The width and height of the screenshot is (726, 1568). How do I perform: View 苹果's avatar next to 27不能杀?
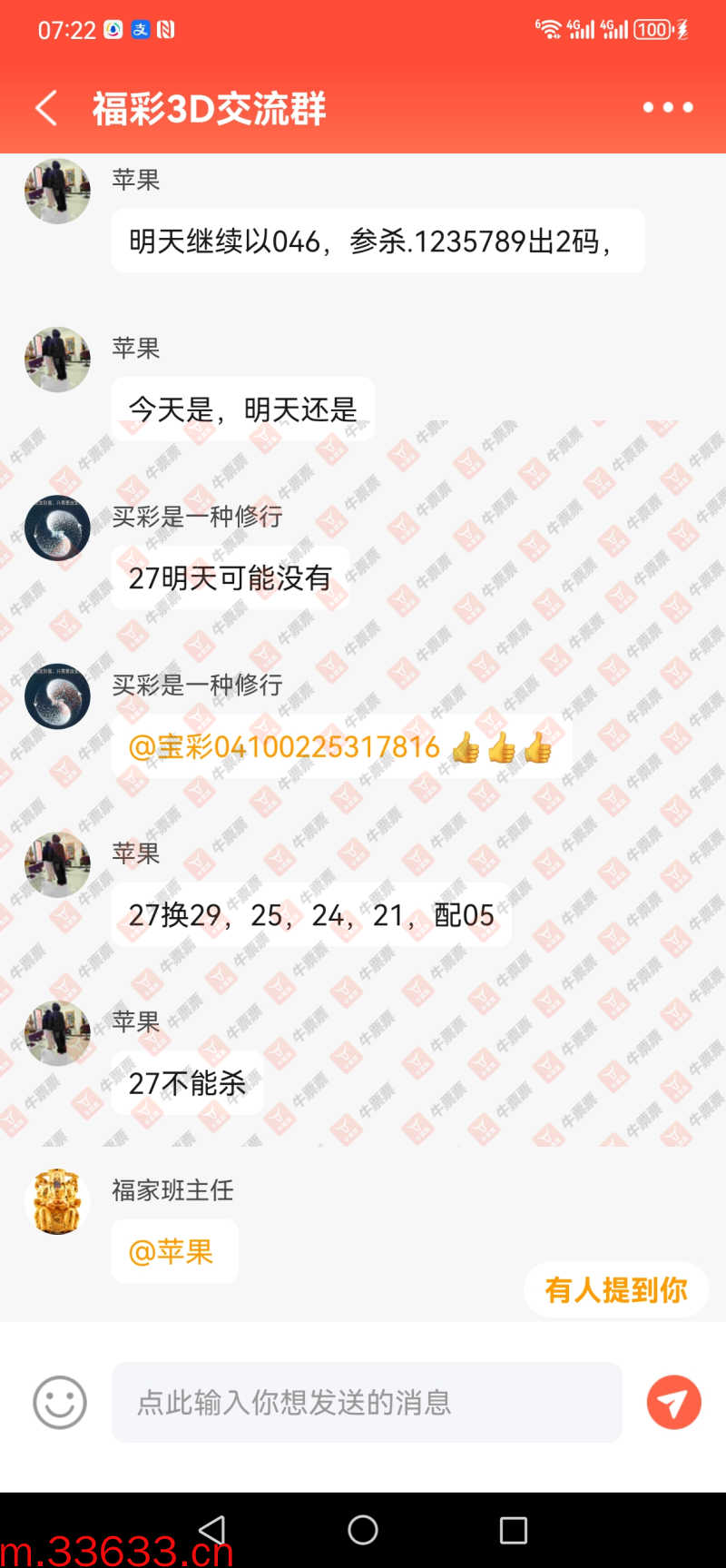tap(57, 1032)
